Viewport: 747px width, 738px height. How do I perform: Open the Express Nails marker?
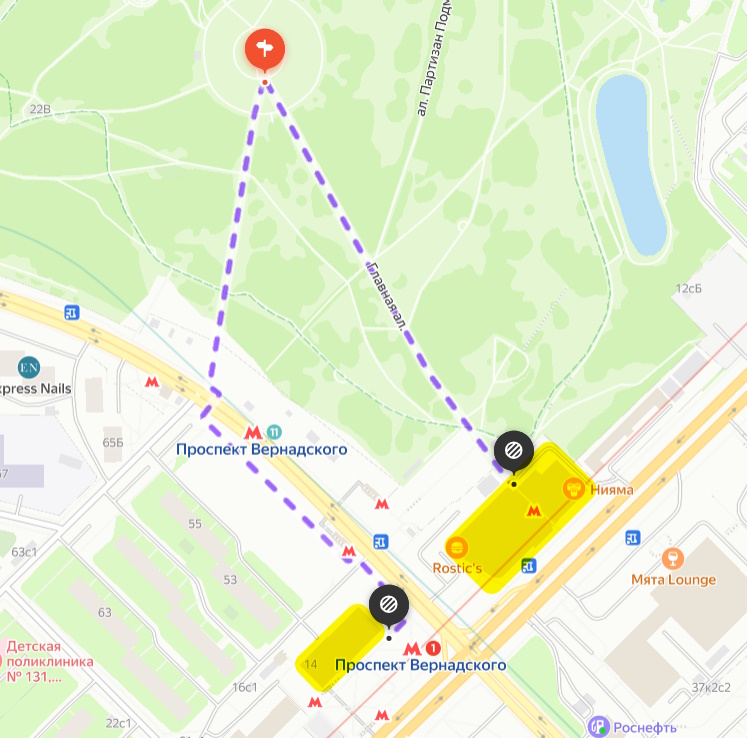(x=29, y=367)
